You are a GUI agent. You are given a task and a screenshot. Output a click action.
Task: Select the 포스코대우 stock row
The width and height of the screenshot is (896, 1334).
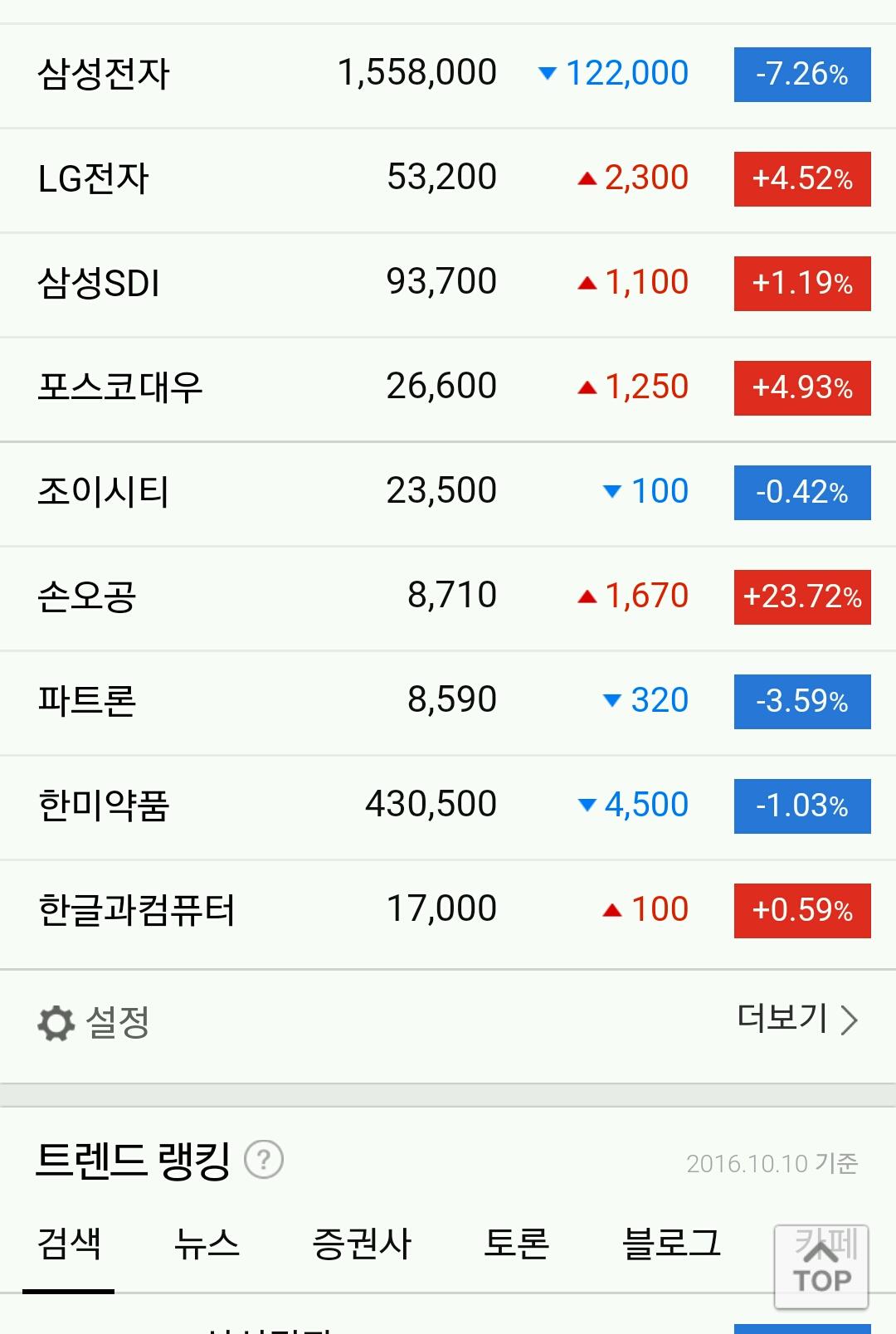(120, 387)
